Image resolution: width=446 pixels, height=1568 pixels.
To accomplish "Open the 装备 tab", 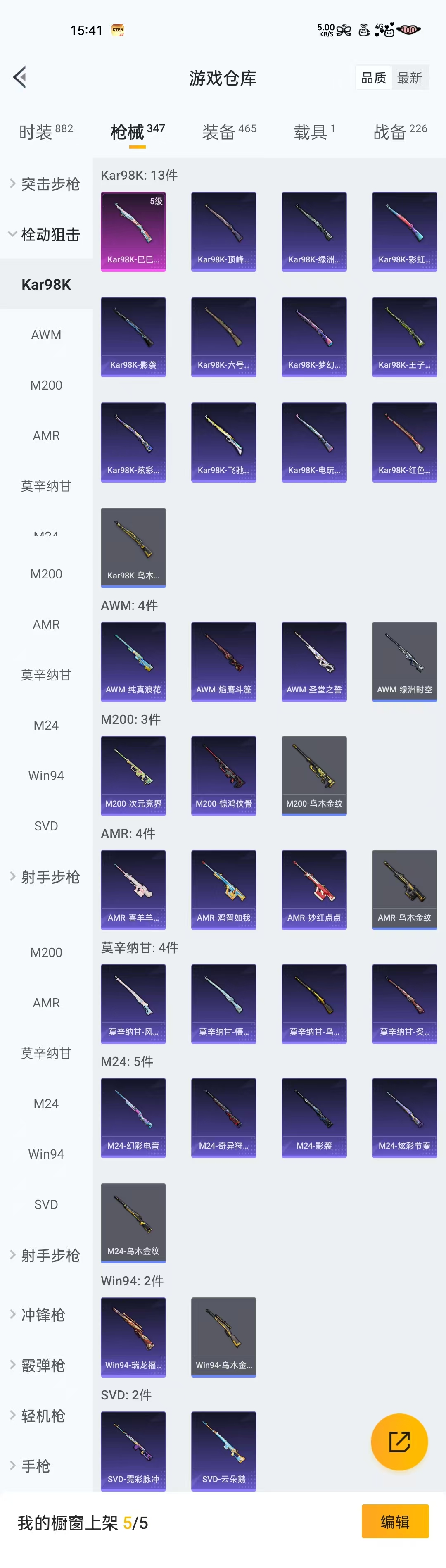I will [229, 131].
